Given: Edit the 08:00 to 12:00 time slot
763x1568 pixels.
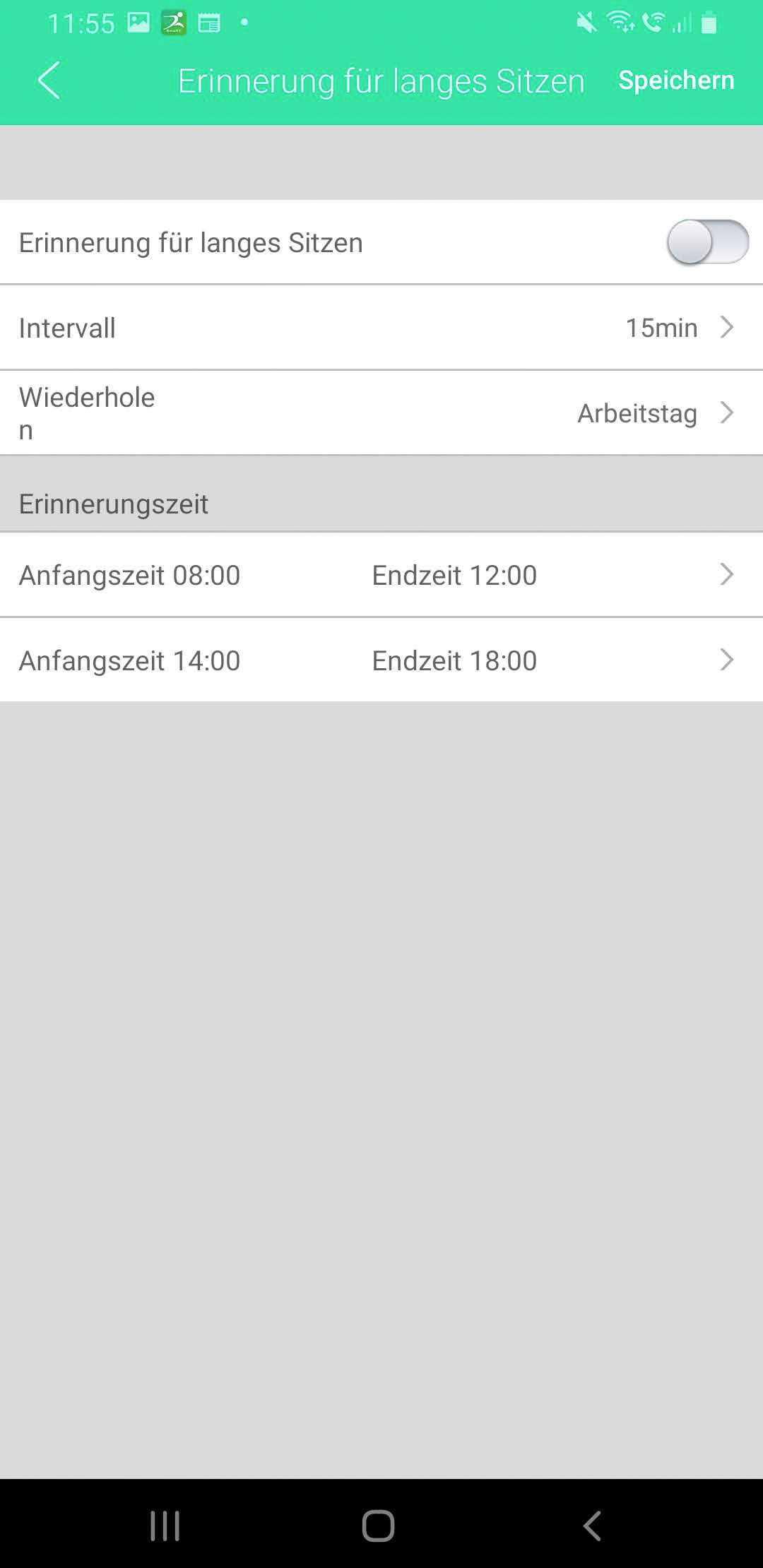Looking at the screenshot, I should pyautogui.click(x=381, y=575).
